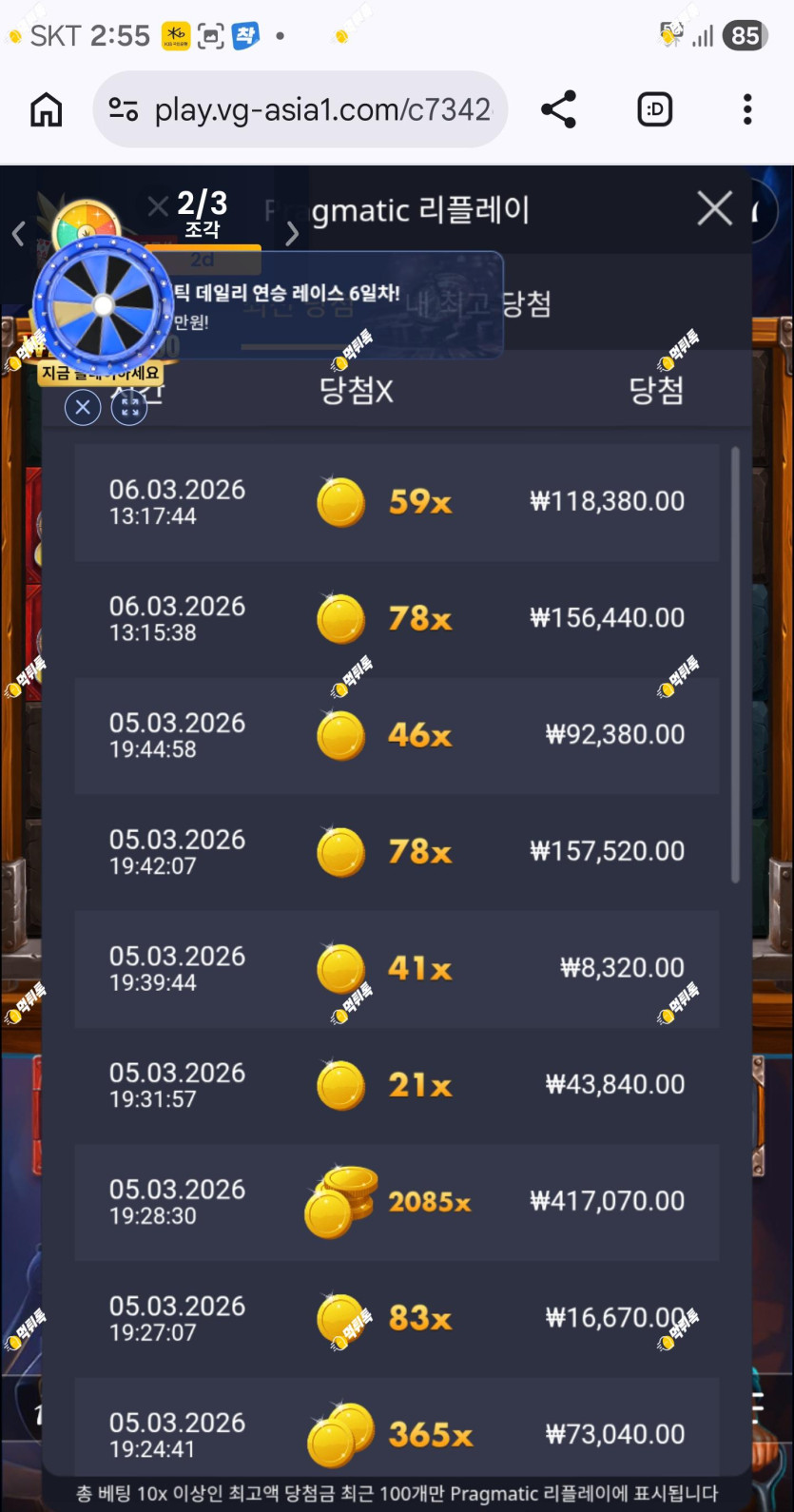Screen dimensions: 794x1512
Task: Open the 41x replay from 19:39:44
Action: point(397,969)
